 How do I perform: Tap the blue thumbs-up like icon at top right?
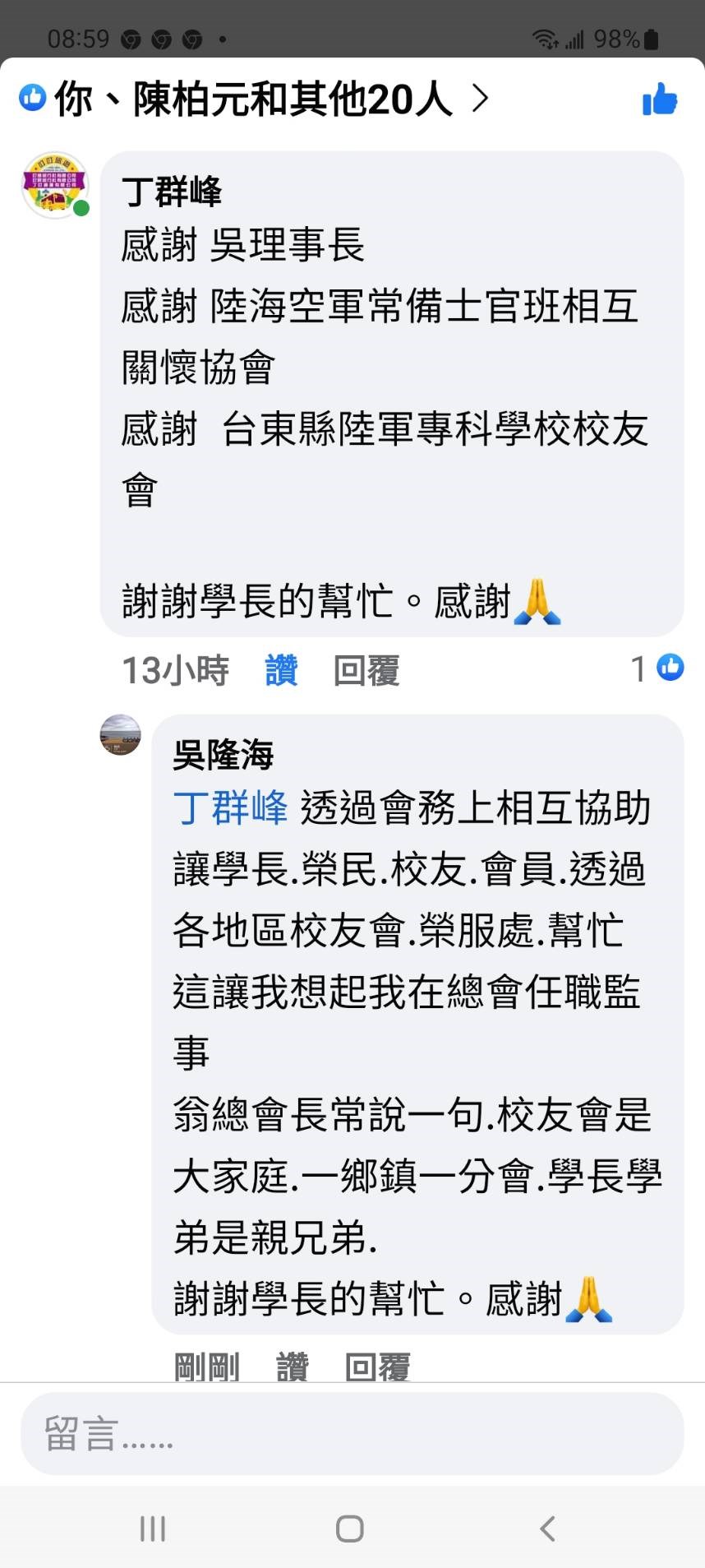(x=660, y=99)
